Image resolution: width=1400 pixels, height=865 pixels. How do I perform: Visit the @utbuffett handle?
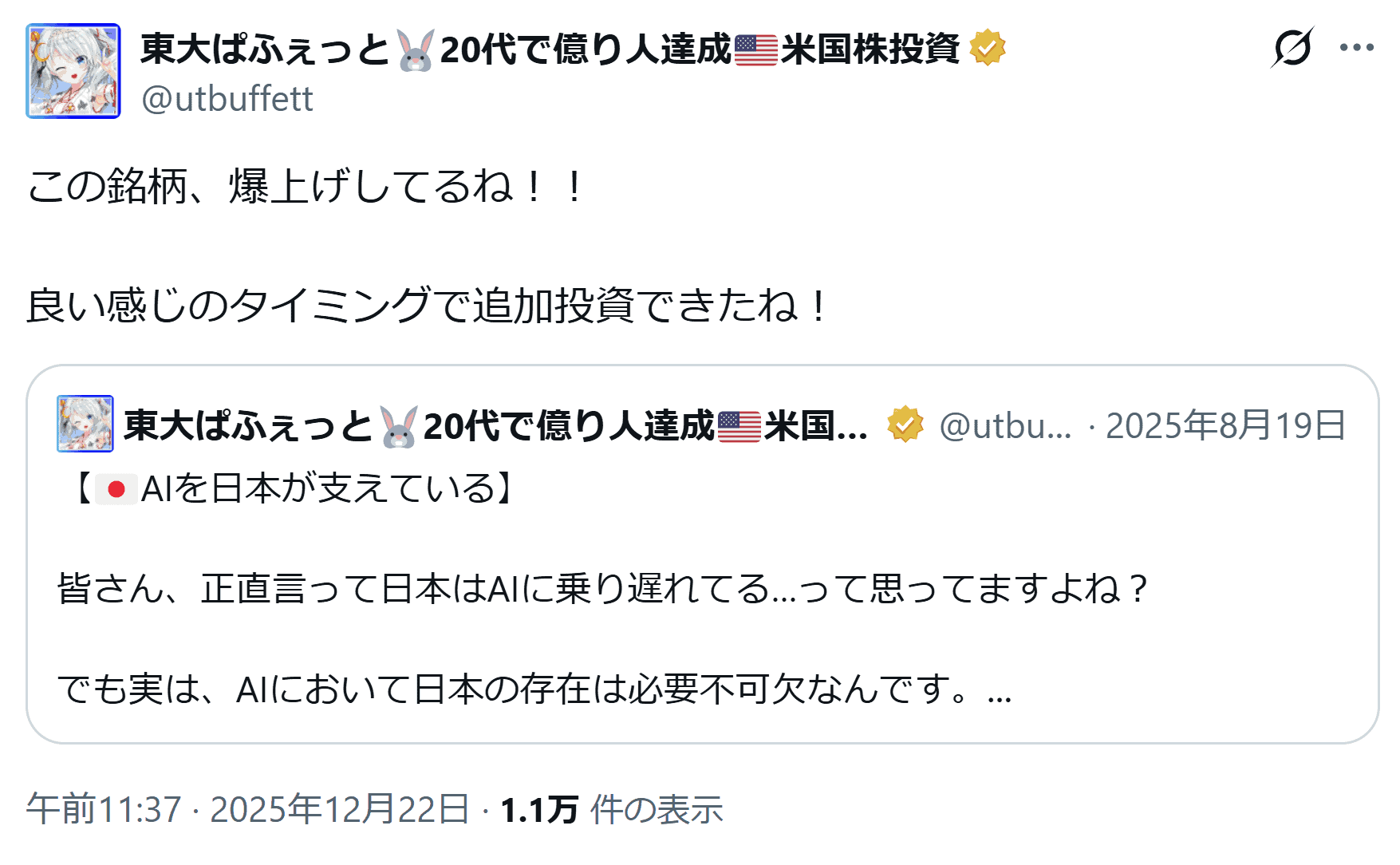[x=227, y=99]
